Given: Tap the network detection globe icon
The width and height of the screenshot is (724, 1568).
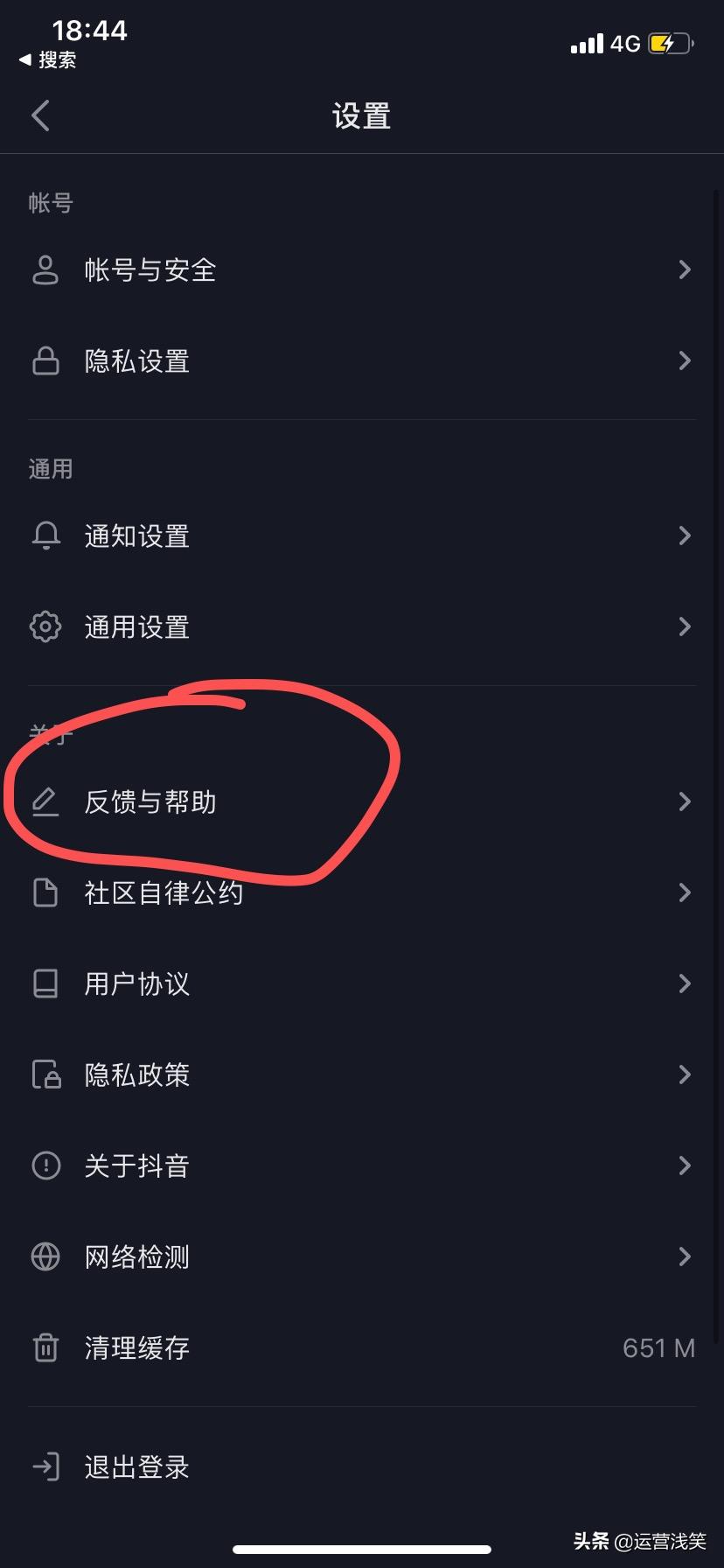Looking at the screenshot, I should point(45,1256).
